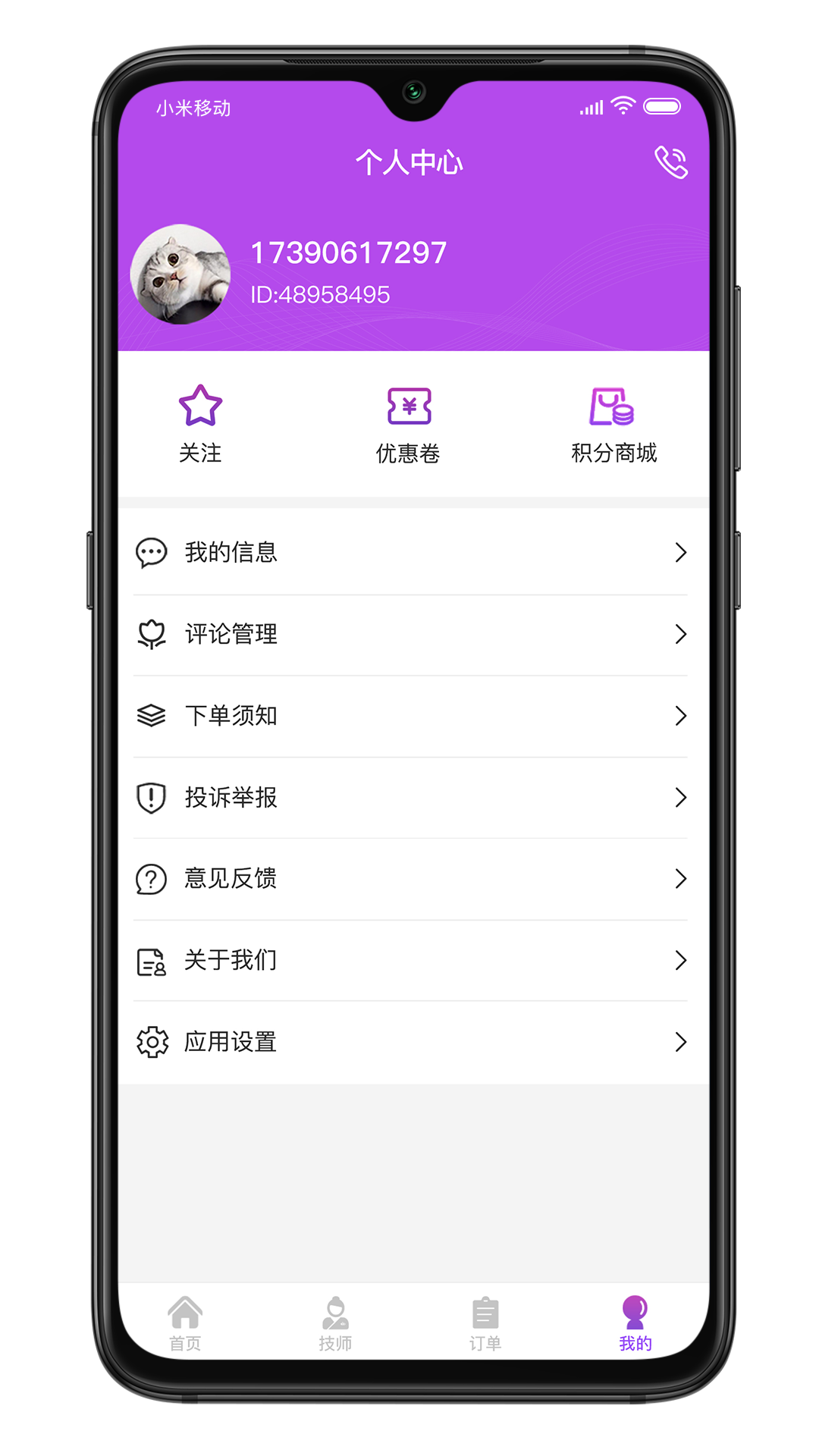The width and height of the screenshot is (819, 1456).
Task: Tap the phone call icon
Action: pyautogui.click(x=671, y=162)
